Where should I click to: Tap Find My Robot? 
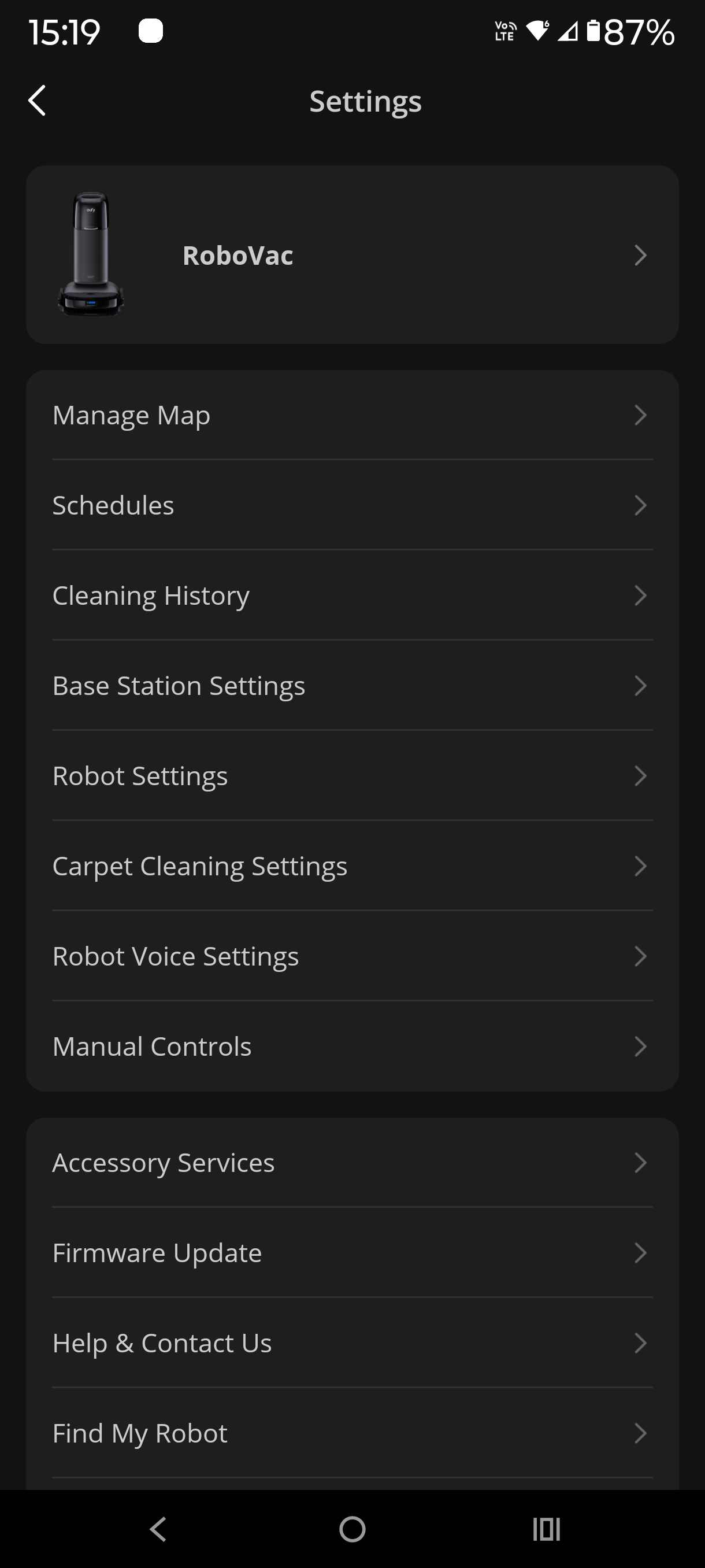click(352, 1433)
